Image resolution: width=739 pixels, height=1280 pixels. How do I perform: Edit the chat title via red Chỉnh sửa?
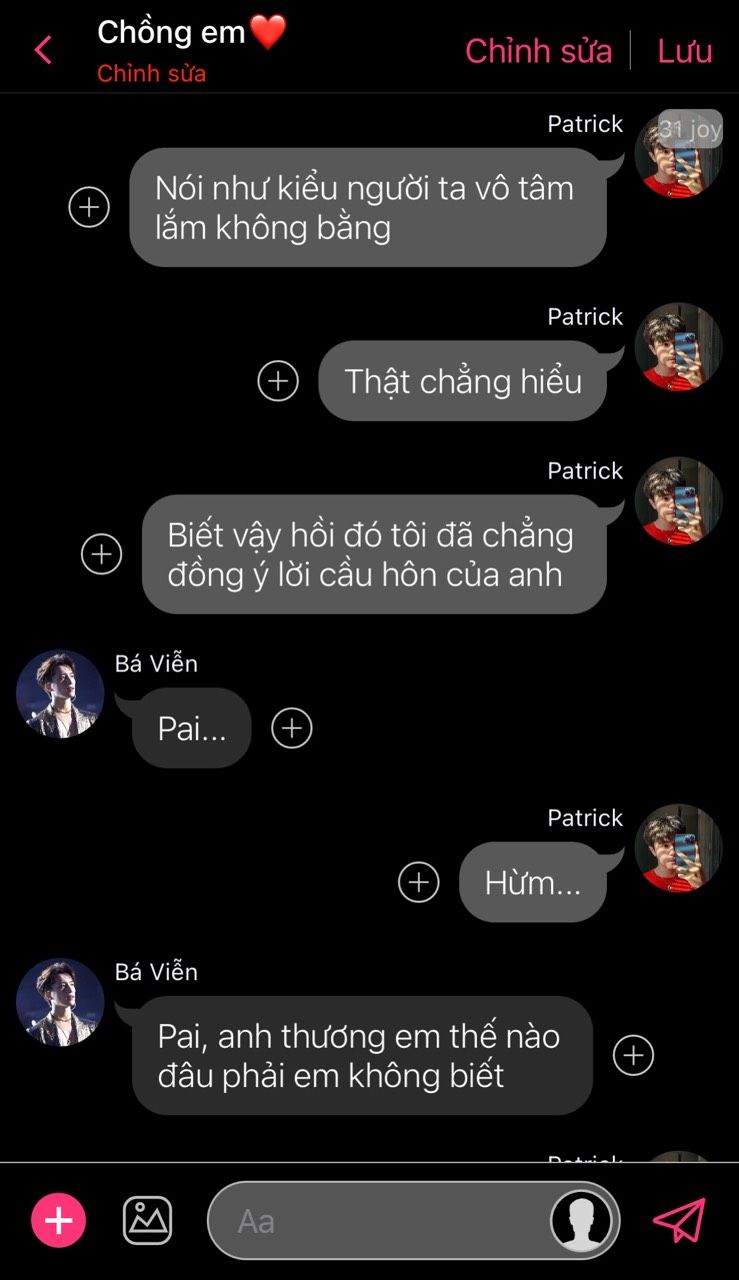tap(151, 74)
